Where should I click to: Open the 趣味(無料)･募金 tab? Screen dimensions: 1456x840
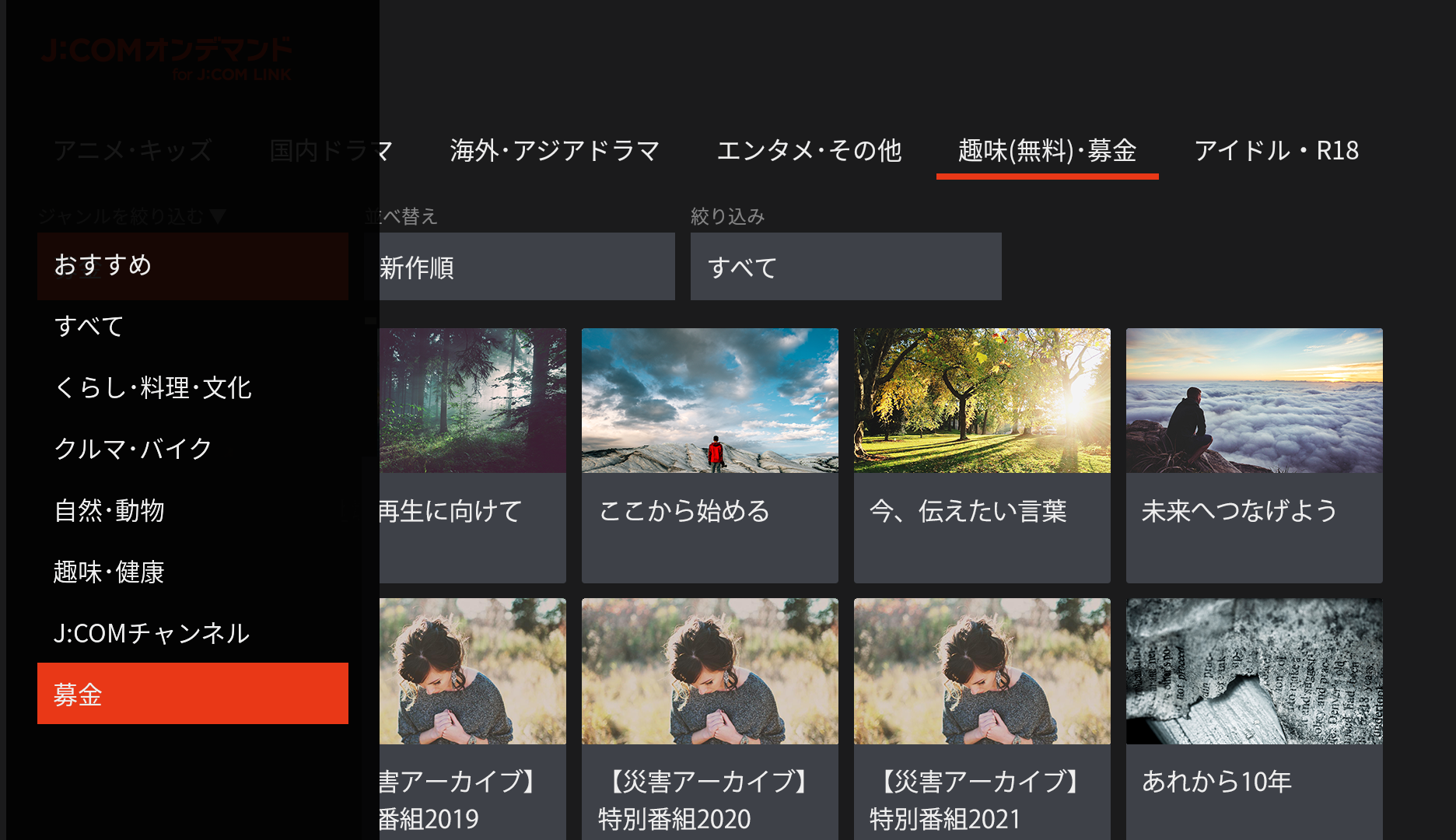[x=1047, y=150]
